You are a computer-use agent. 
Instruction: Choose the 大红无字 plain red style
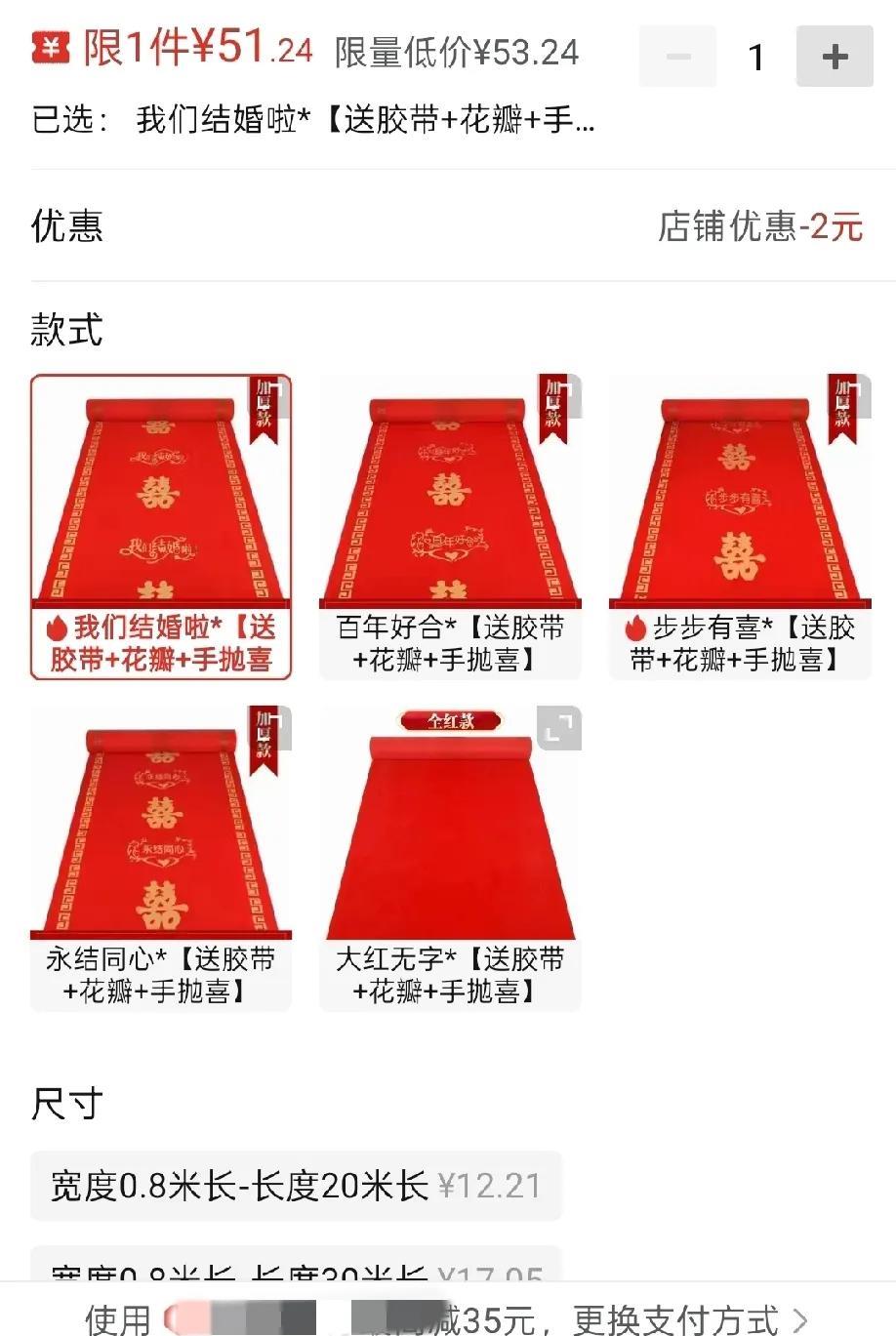(450, 859)
